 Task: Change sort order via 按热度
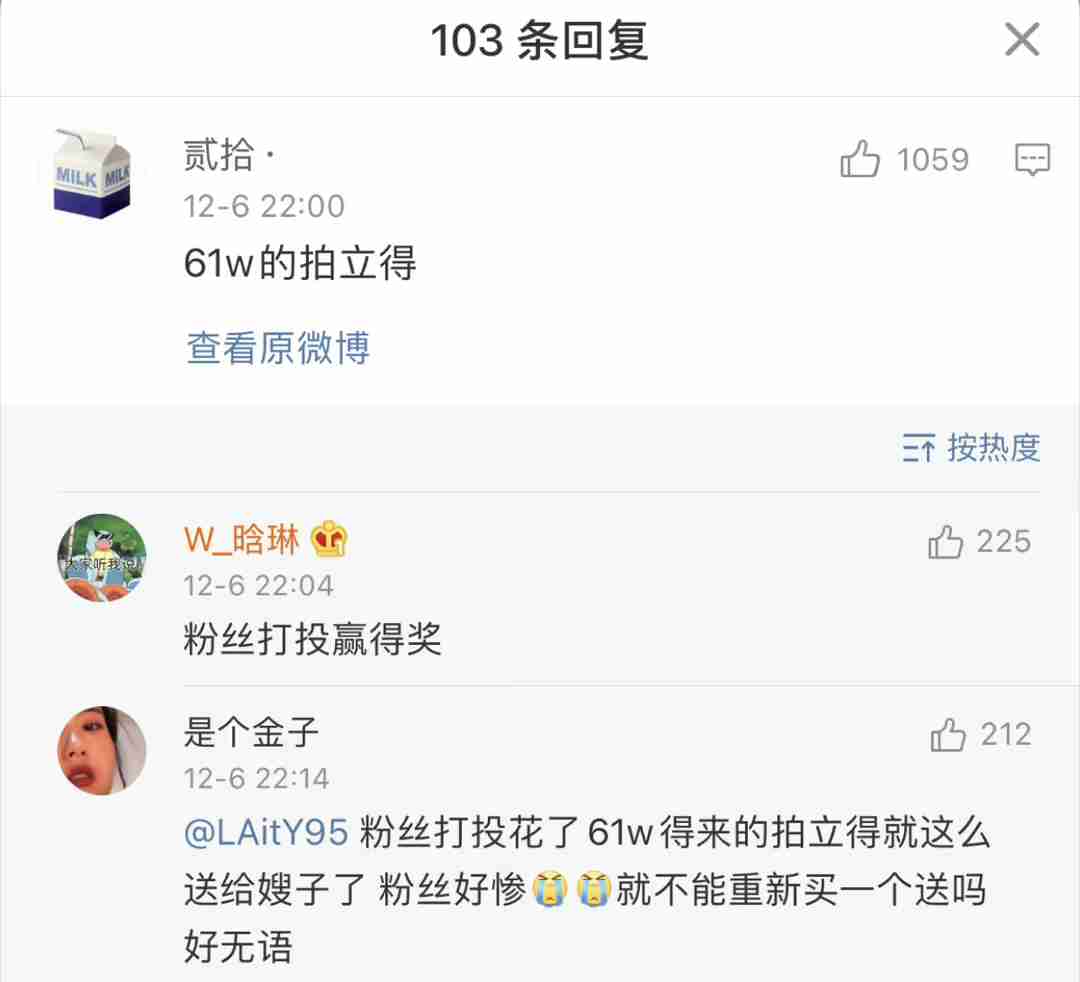(971, 447)
